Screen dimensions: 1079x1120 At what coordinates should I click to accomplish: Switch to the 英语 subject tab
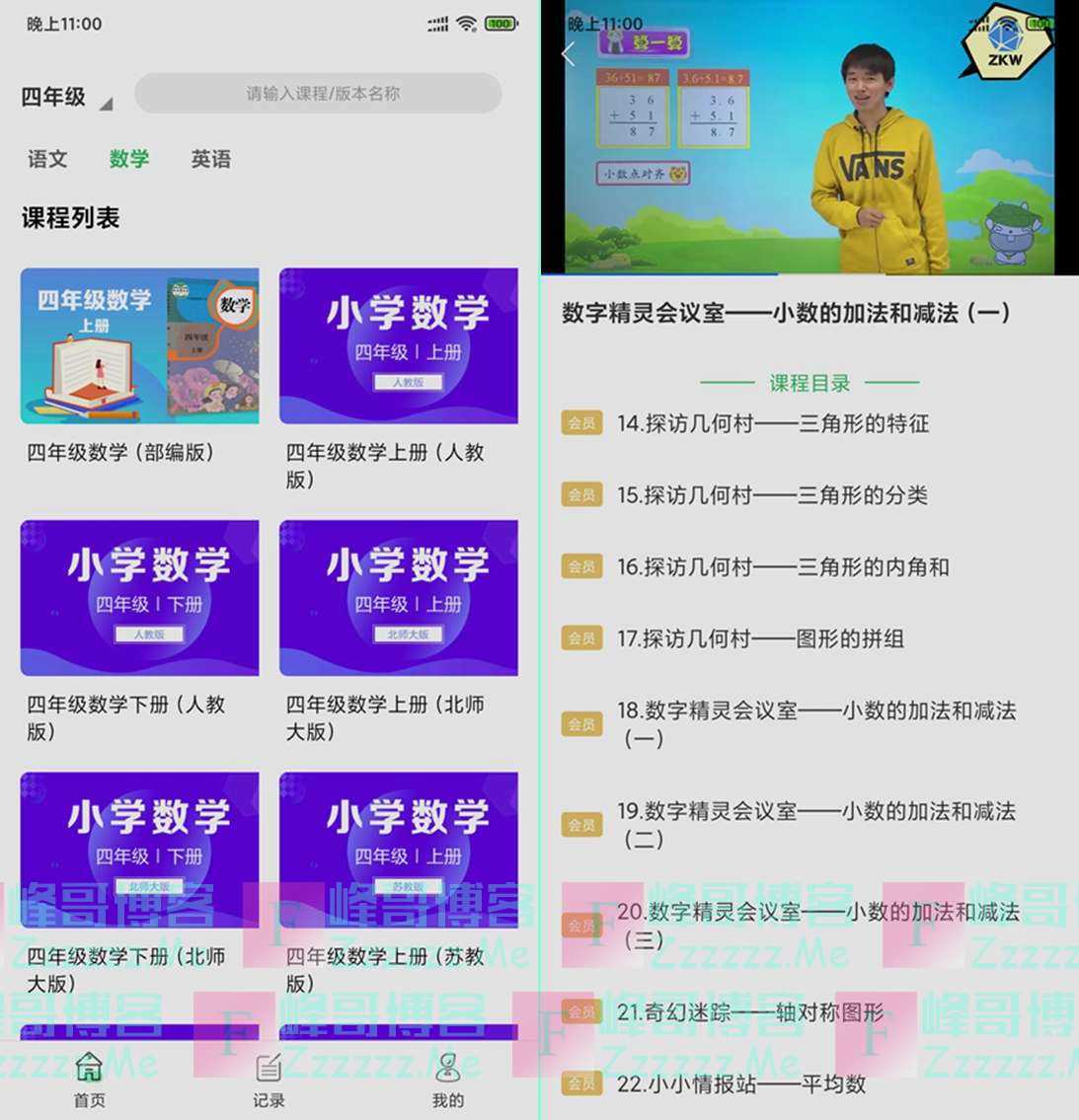coord(211,159)
